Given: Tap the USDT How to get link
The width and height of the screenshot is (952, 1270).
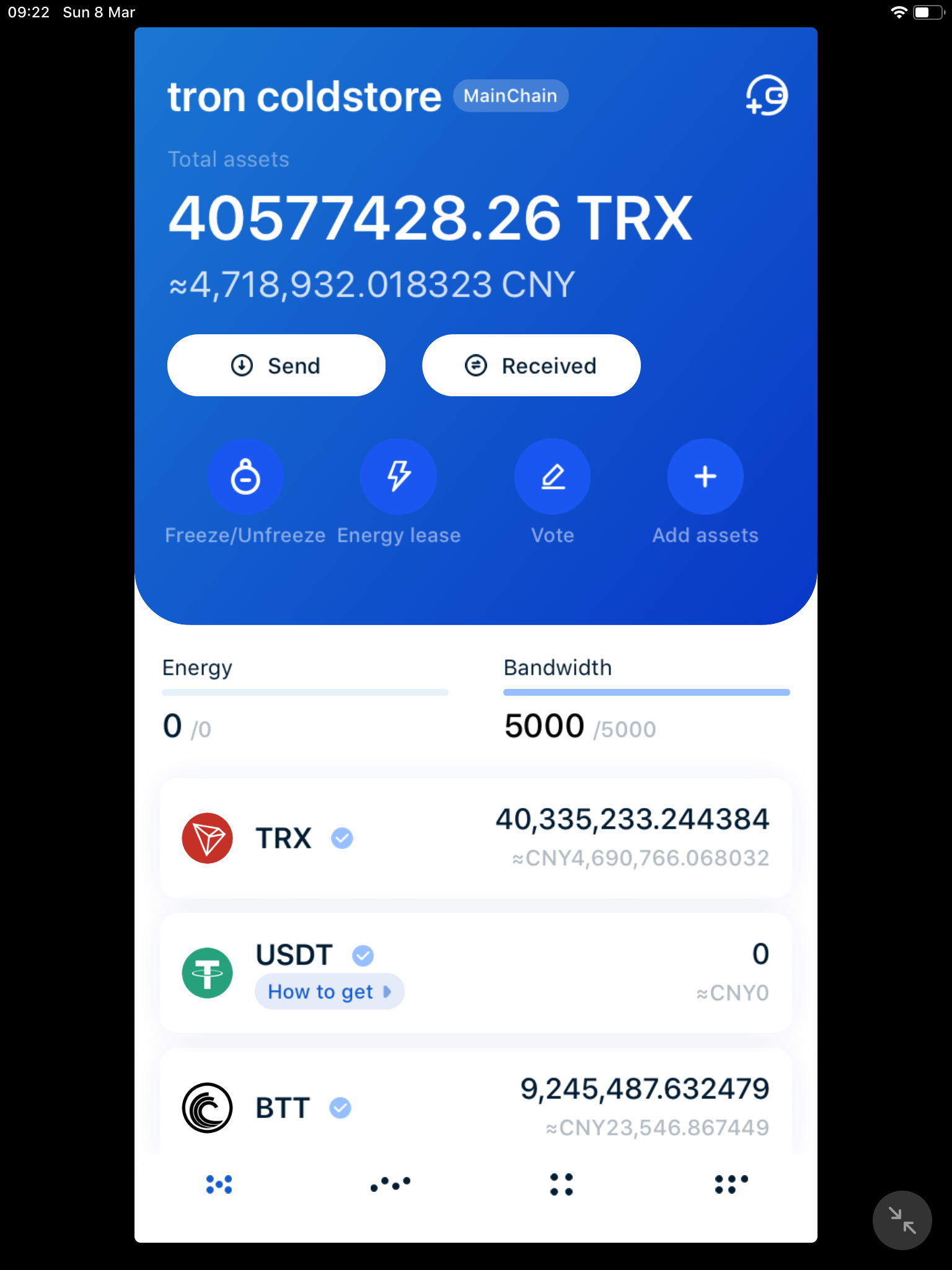Looking at the screenshot, I should [x=329, y=992].
